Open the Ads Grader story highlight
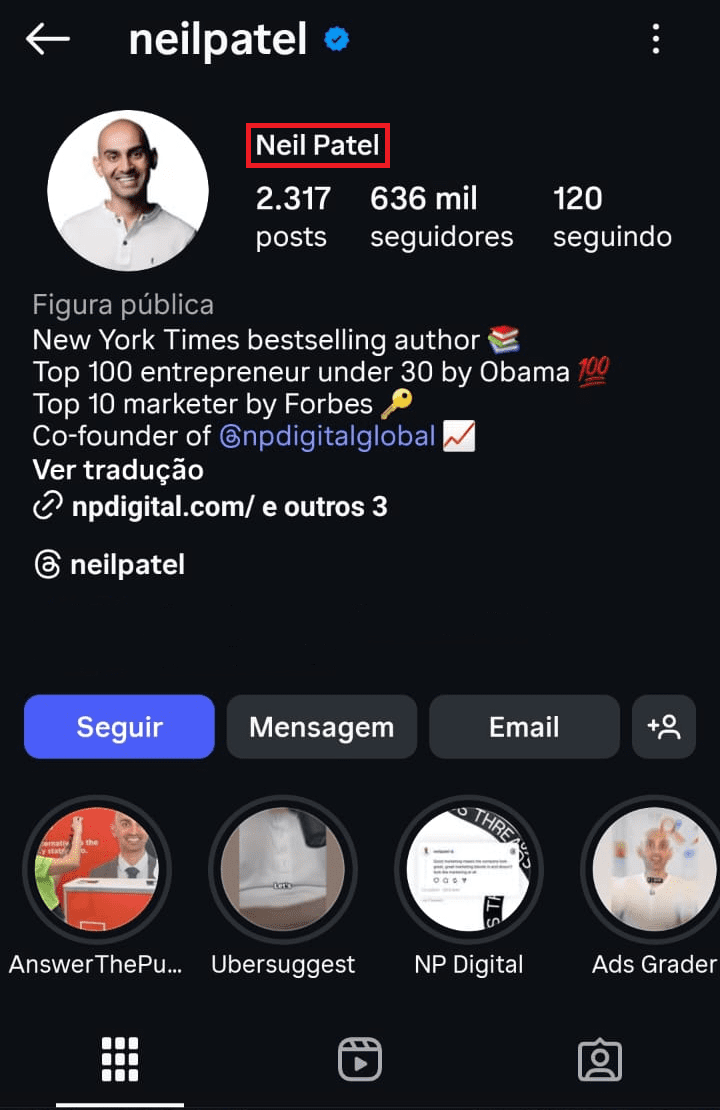Screen dimensions: 720x1110 pos(654,869)
